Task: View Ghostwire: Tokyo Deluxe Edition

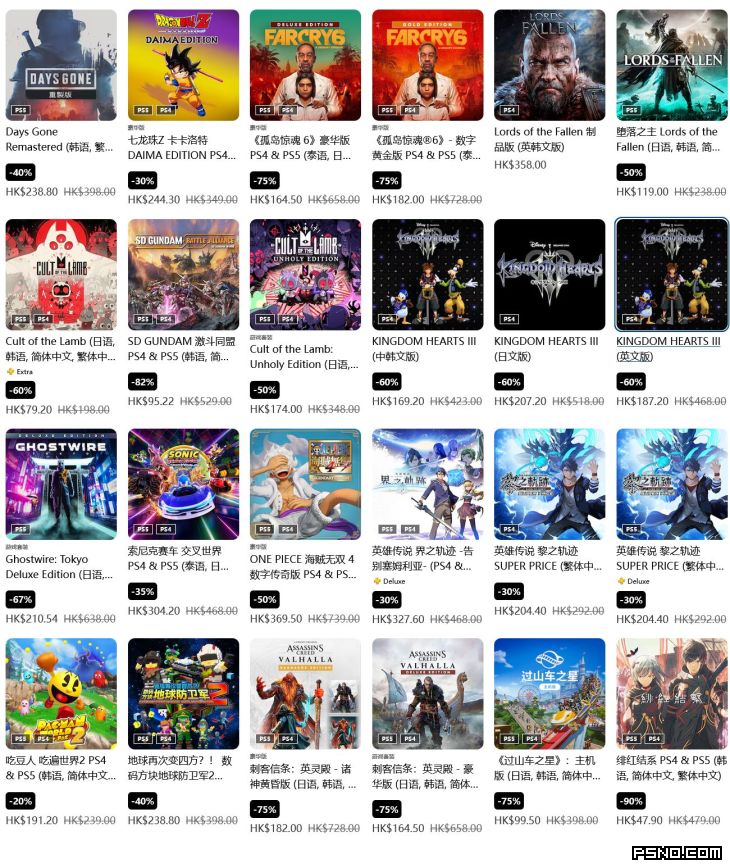Action: (x=61, y=485)
